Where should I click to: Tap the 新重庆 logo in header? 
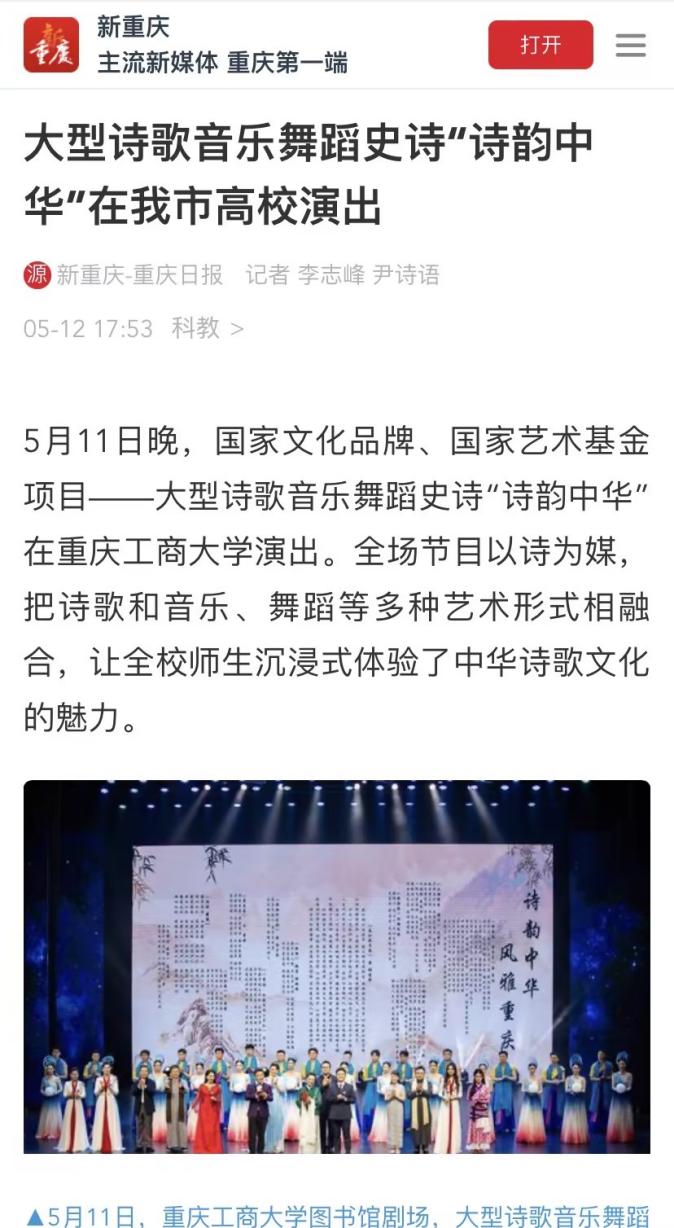tap(51, 45)
